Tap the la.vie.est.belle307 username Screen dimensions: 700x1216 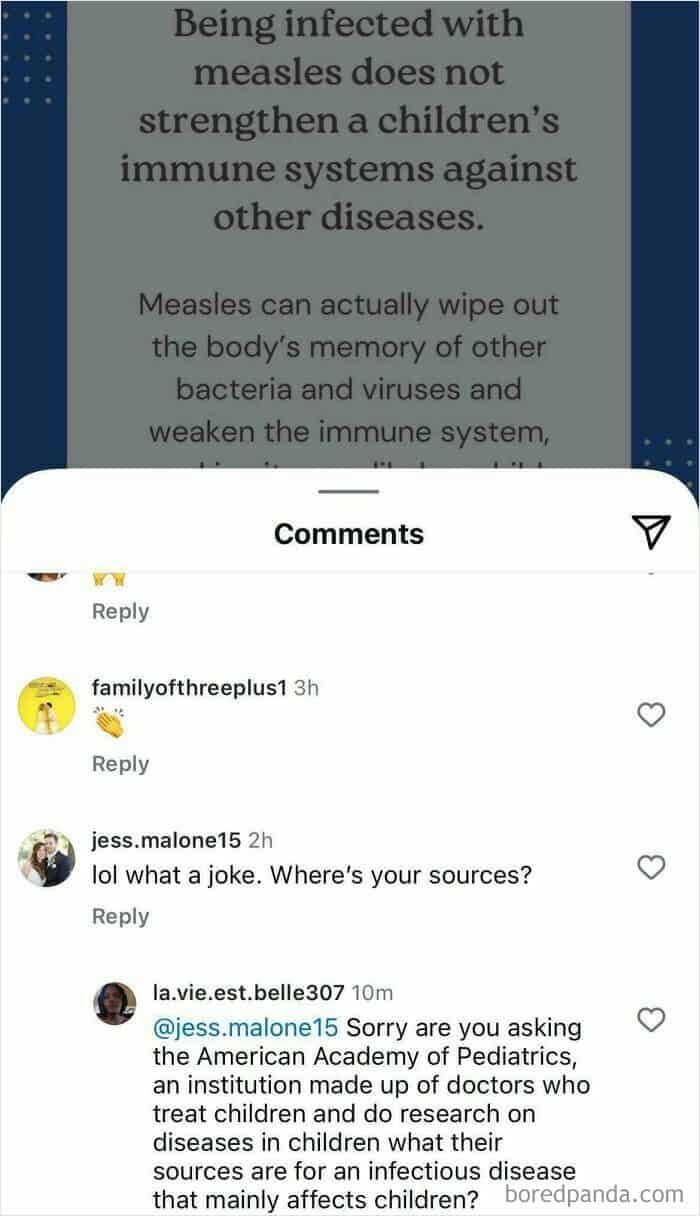coord(248,993)
